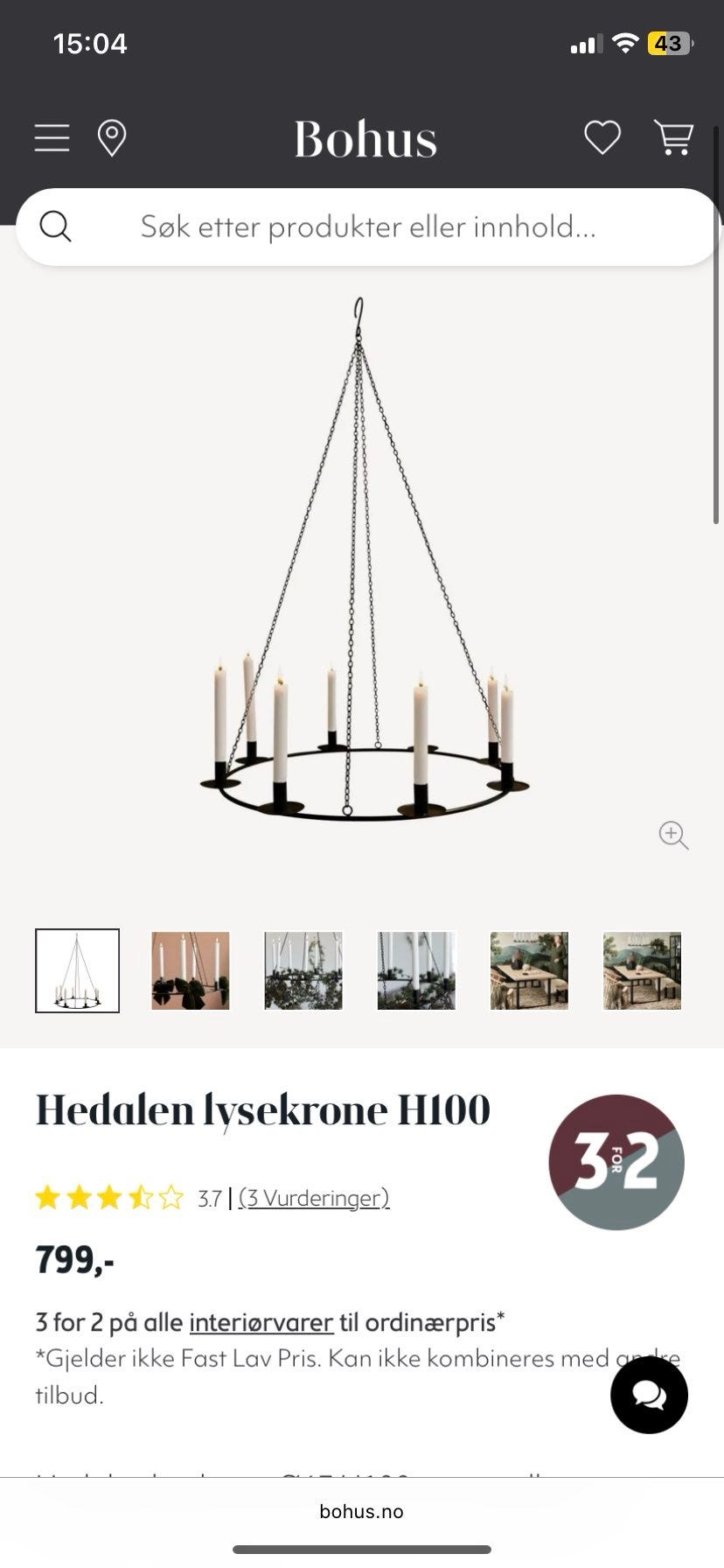The image size is (724, 1568).
Task: Tap the bohus.no address bar at the bottom
Action: click(x=362, y=1510)
